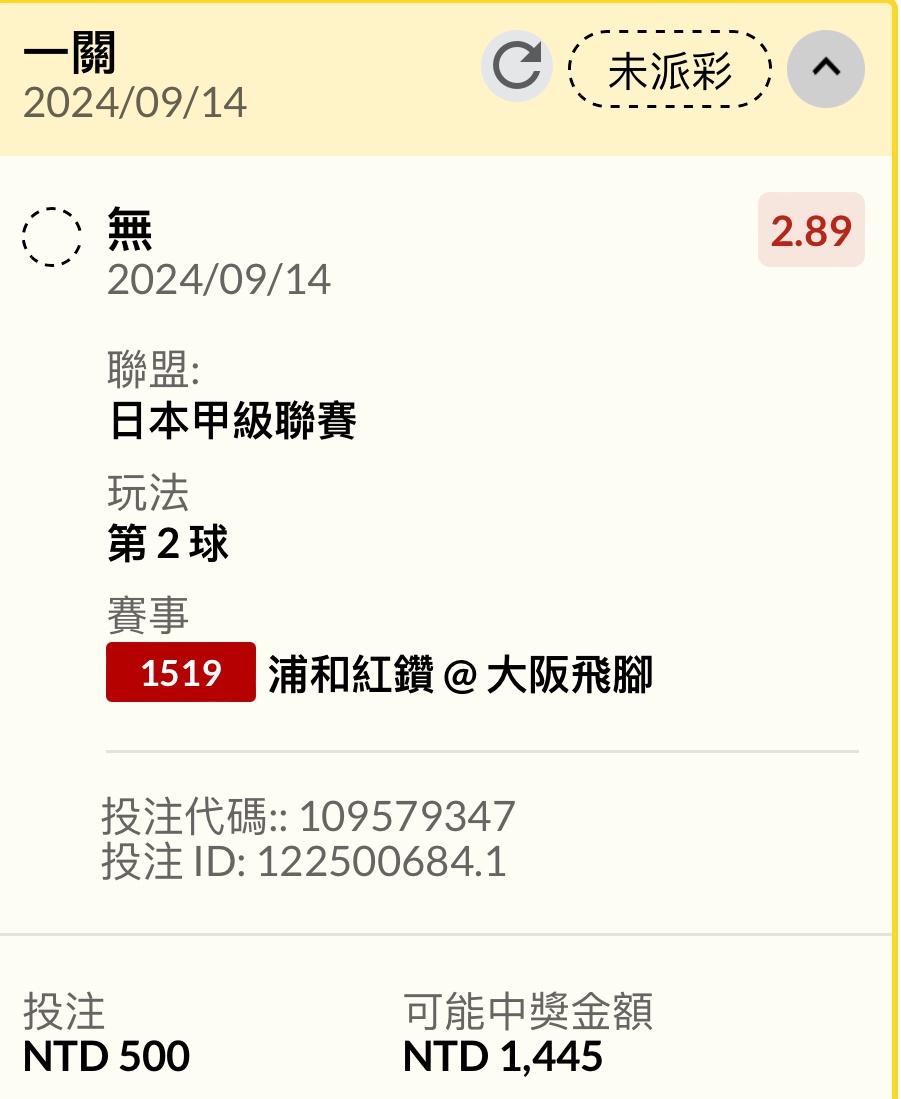Image resolution: width=901 pixels, height=1099 pixels.
Task: Collapse the 一關 bet details
Action: 825,69
